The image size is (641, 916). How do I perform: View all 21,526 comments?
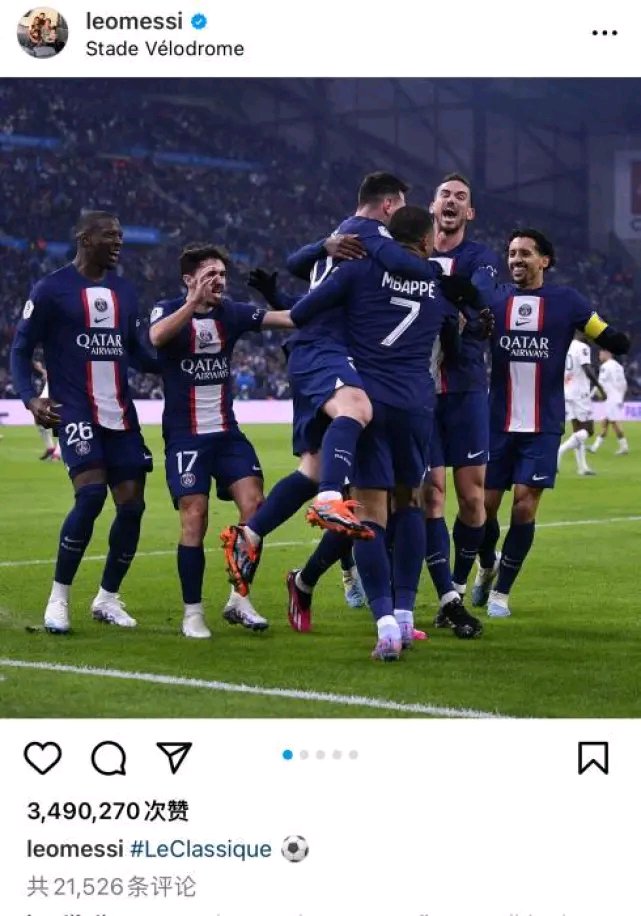coord(111,886)
